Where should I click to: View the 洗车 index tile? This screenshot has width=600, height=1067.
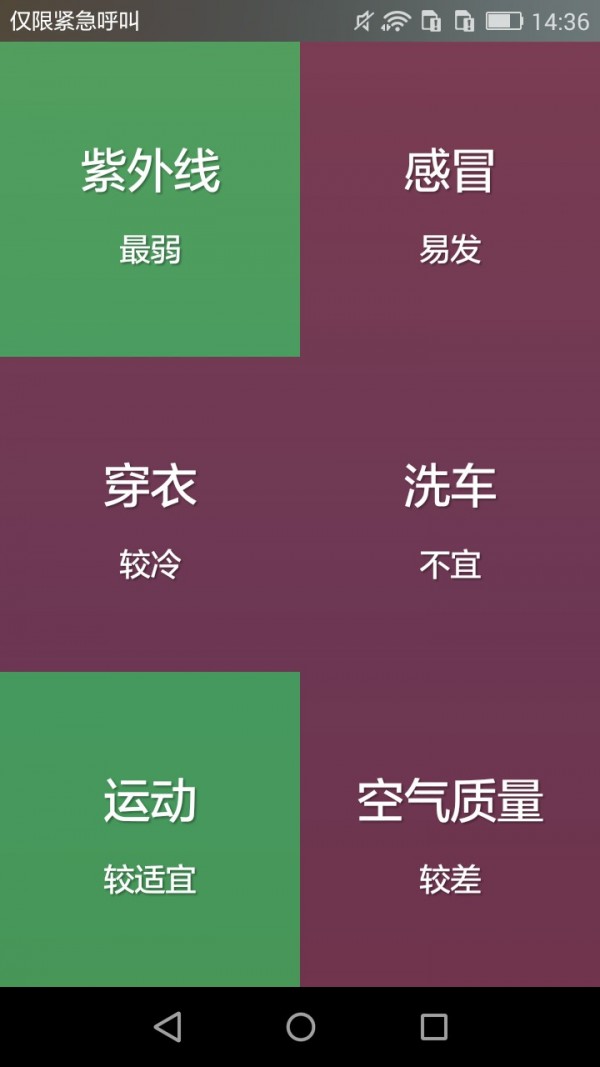pos(450,515)
